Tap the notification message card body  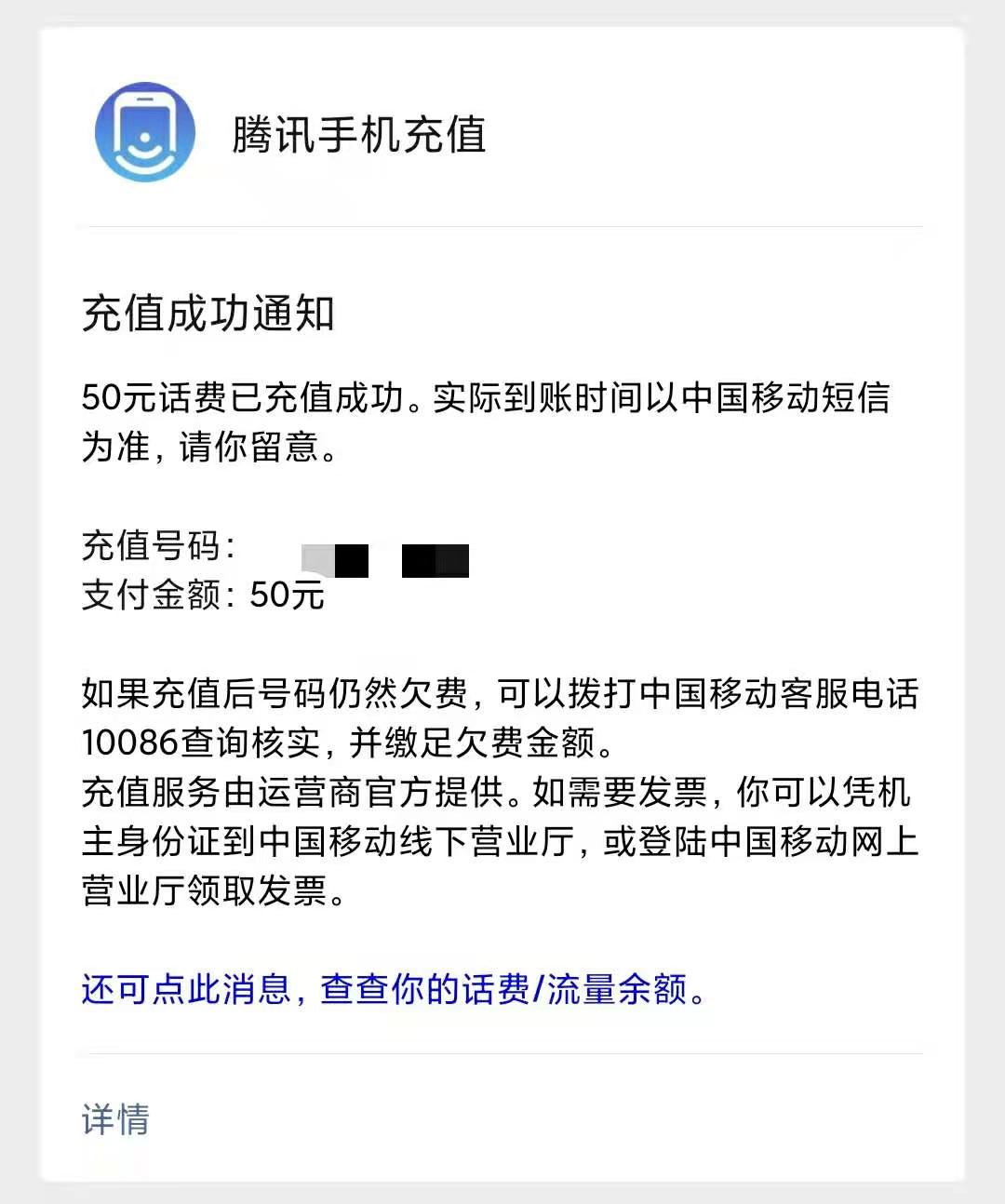(x=502, y=651)
